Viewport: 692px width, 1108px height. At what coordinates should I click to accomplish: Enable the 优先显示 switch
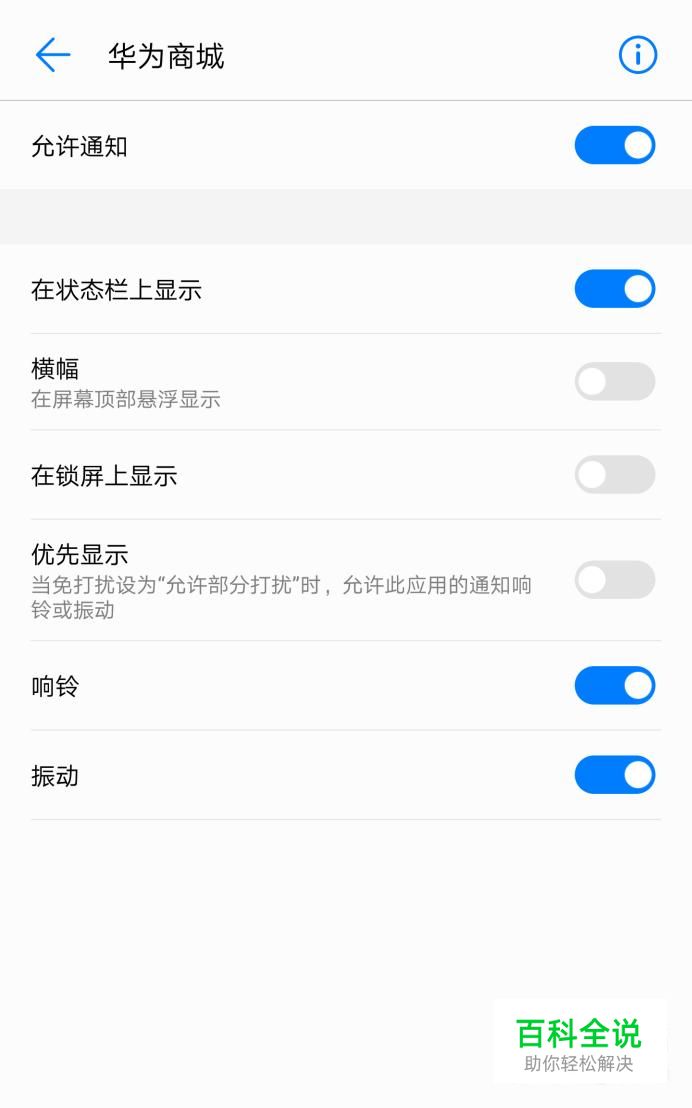tap(614, 579)
